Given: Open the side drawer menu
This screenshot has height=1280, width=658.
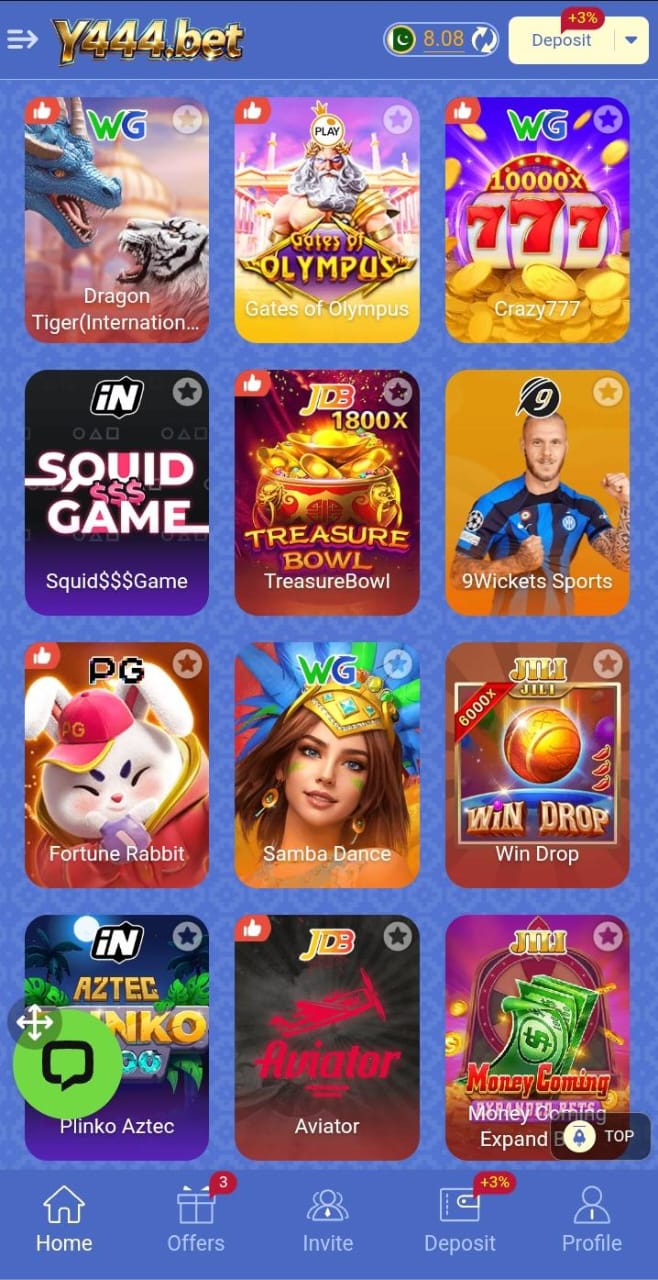Looking at the screenshot, I should coord(22,40).
